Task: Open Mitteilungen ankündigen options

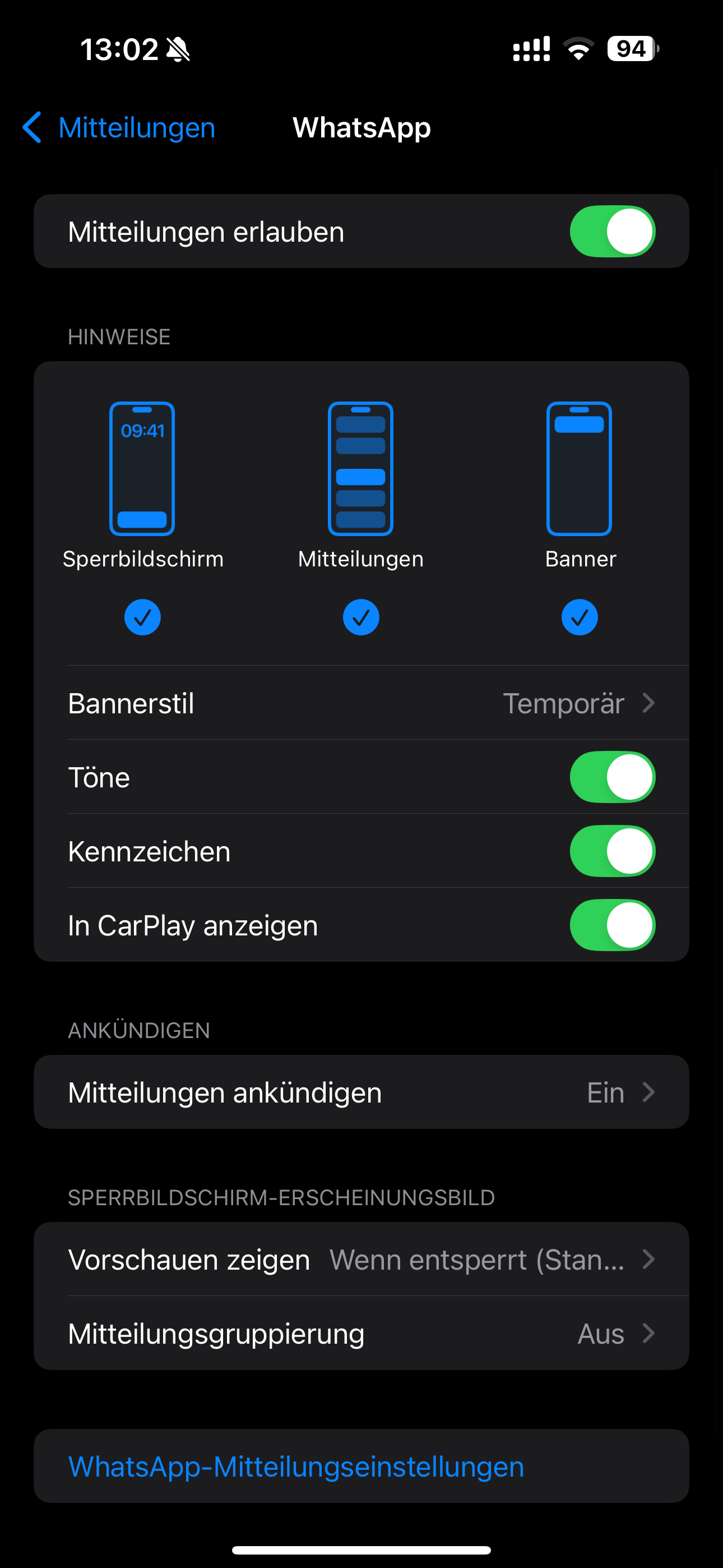Action: pos(361,1092)
